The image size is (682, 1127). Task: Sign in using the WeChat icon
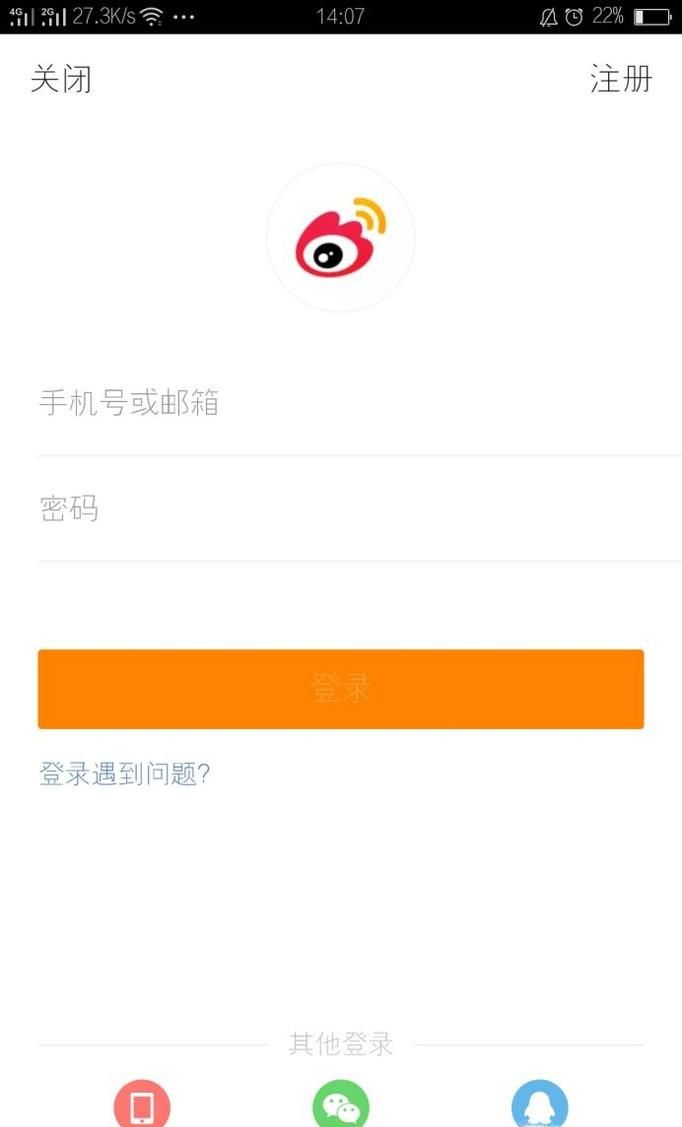click(341, 1106)
